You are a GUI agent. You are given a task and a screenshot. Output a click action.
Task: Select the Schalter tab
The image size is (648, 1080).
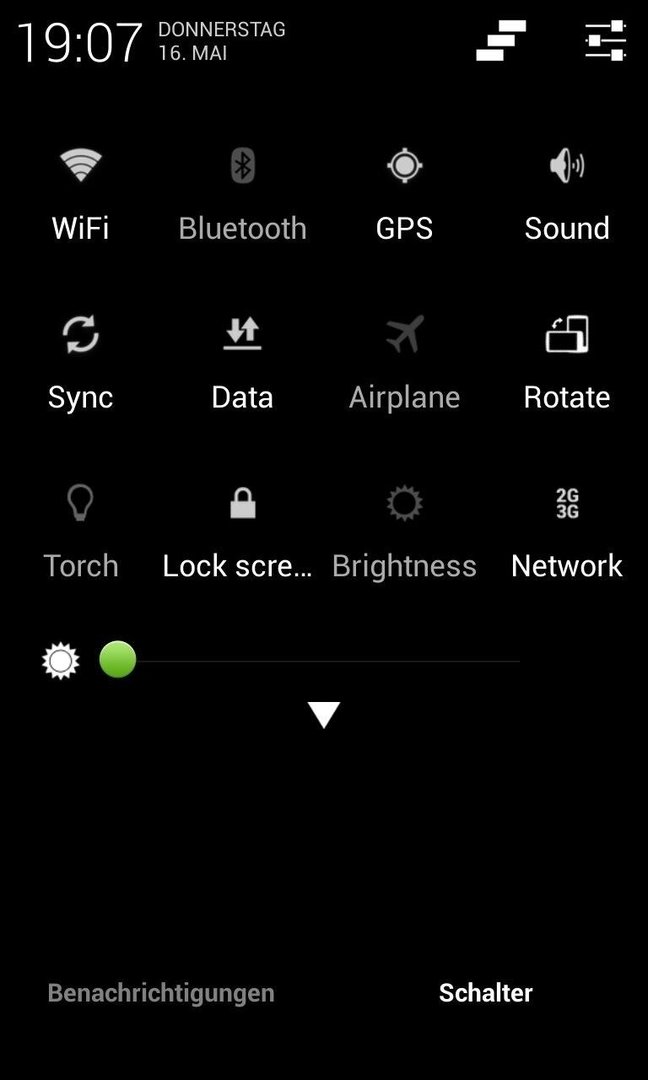(486, 993)
